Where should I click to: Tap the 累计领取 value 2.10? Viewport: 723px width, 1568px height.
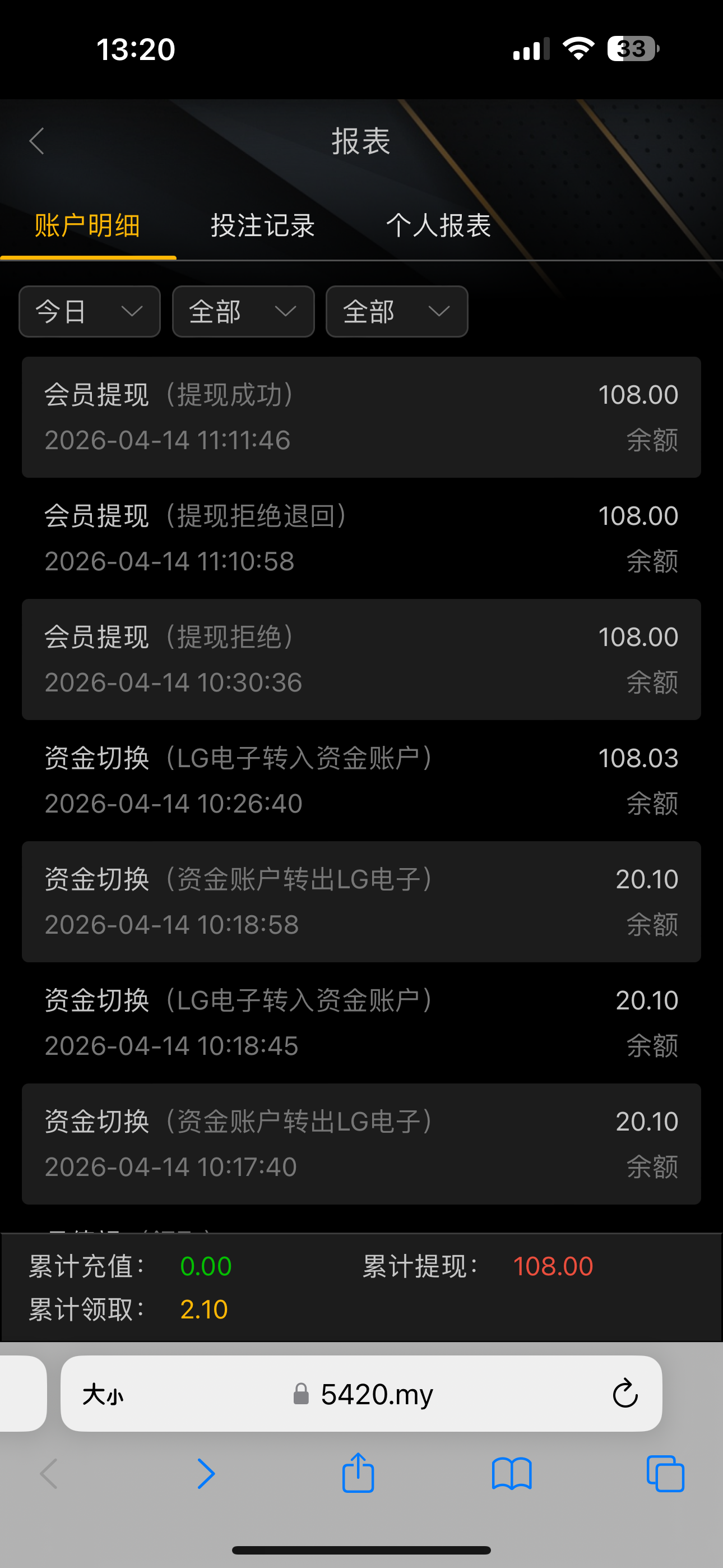click(x=205, y=1309)
